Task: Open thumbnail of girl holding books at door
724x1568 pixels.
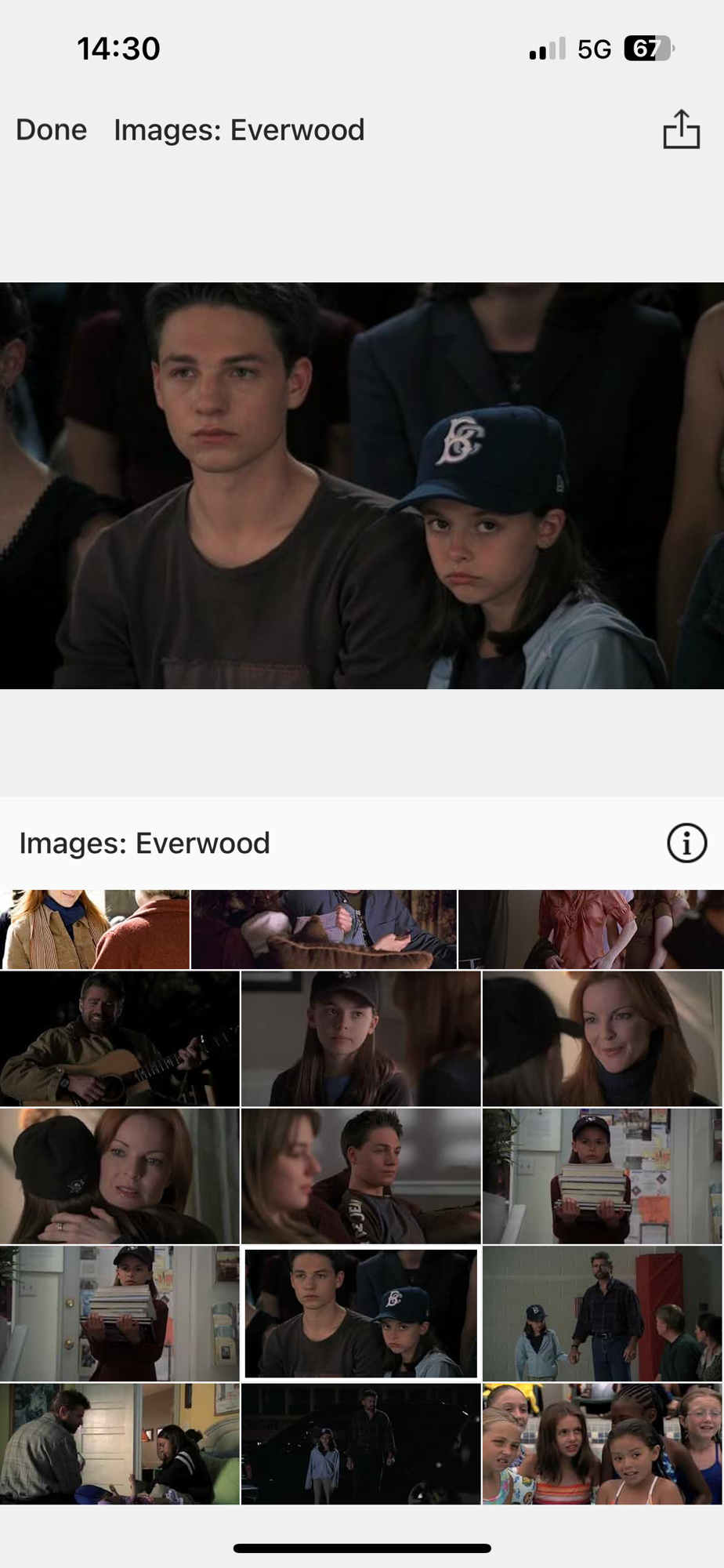Action: click(119, 1313)
